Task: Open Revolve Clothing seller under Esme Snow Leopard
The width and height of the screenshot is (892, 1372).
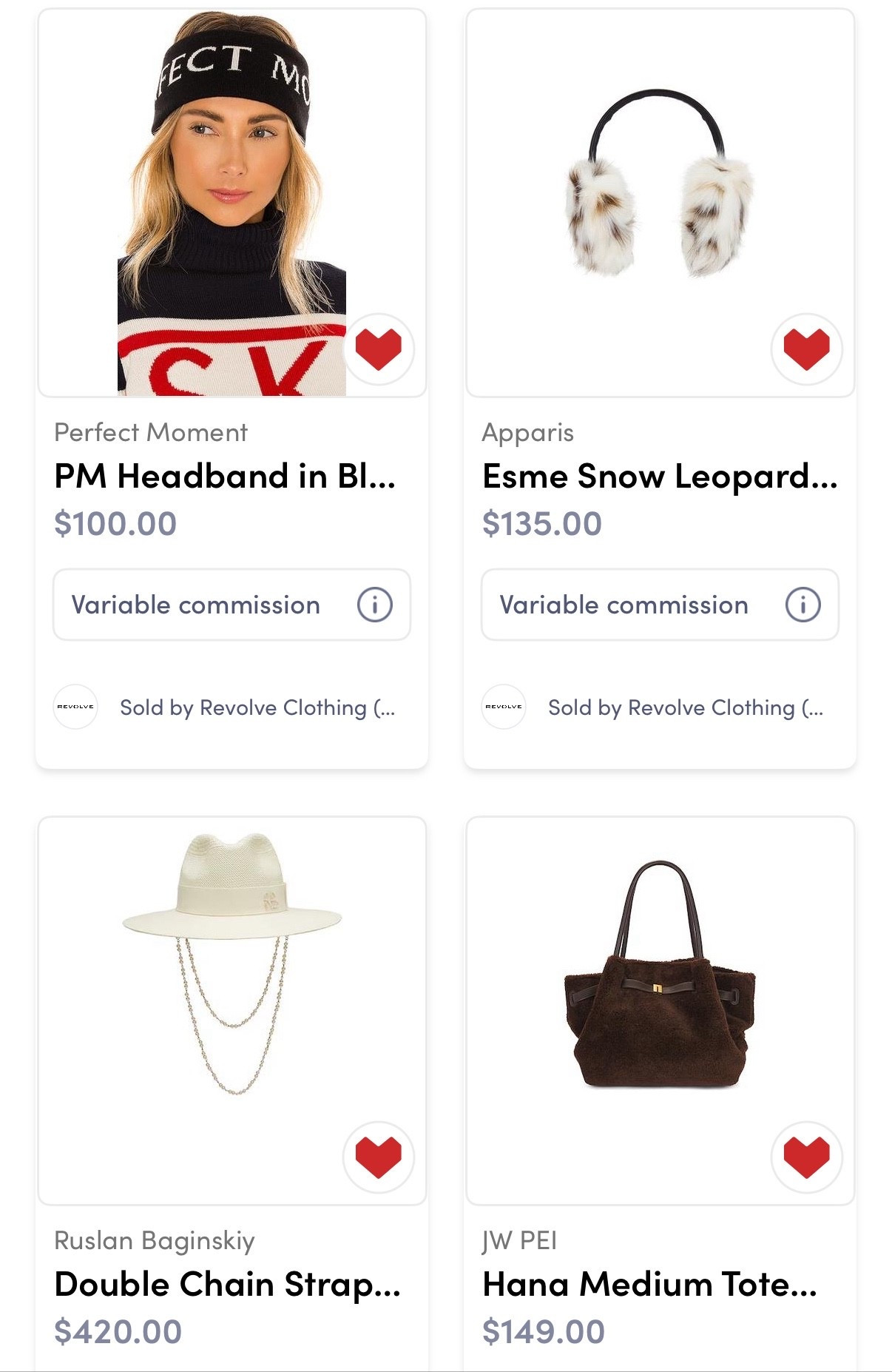Action: pyautogui.click(x=684, y=708)
